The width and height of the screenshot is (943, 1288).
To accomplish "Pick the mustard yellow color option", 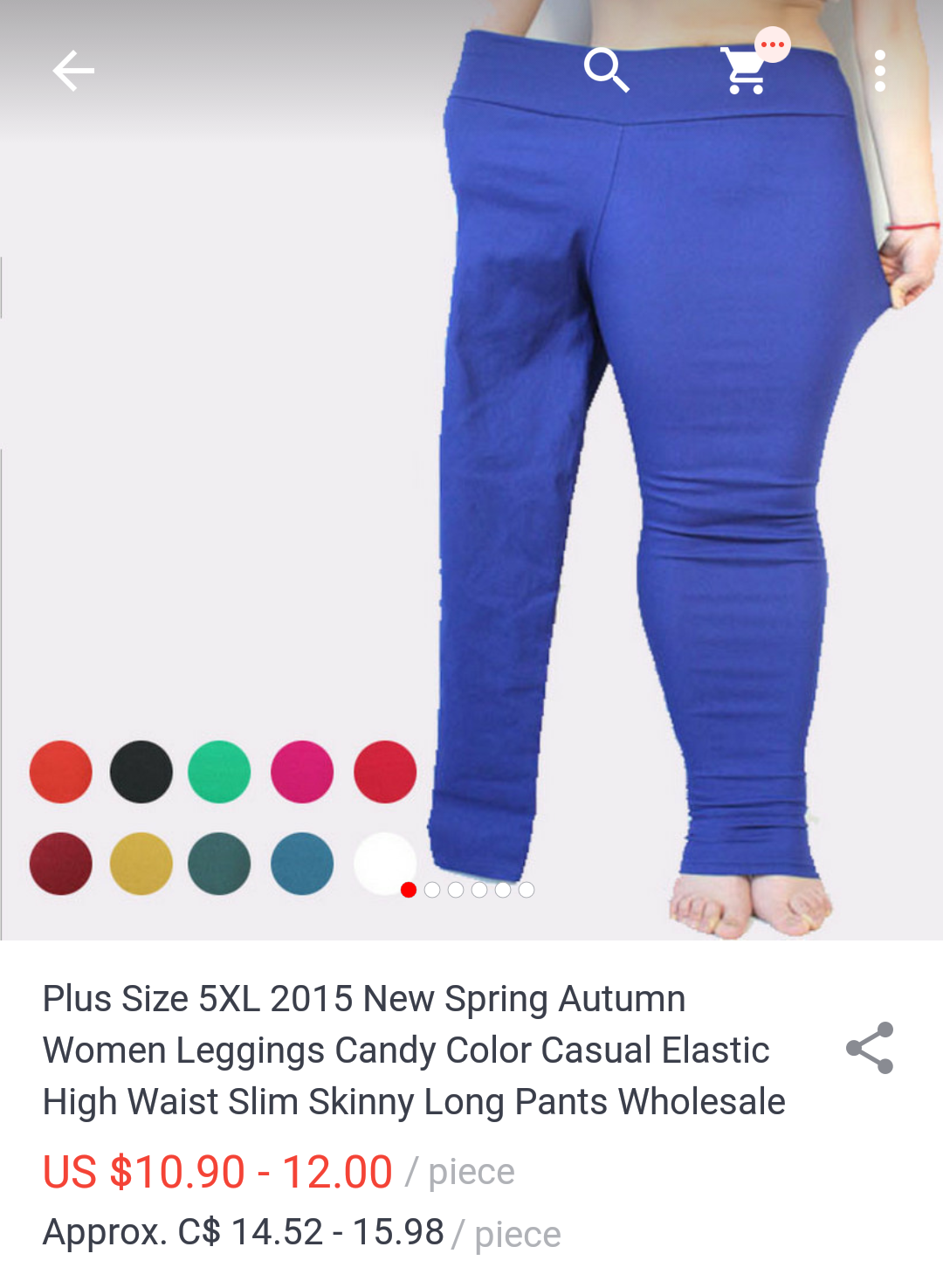I will coord(141,863).
